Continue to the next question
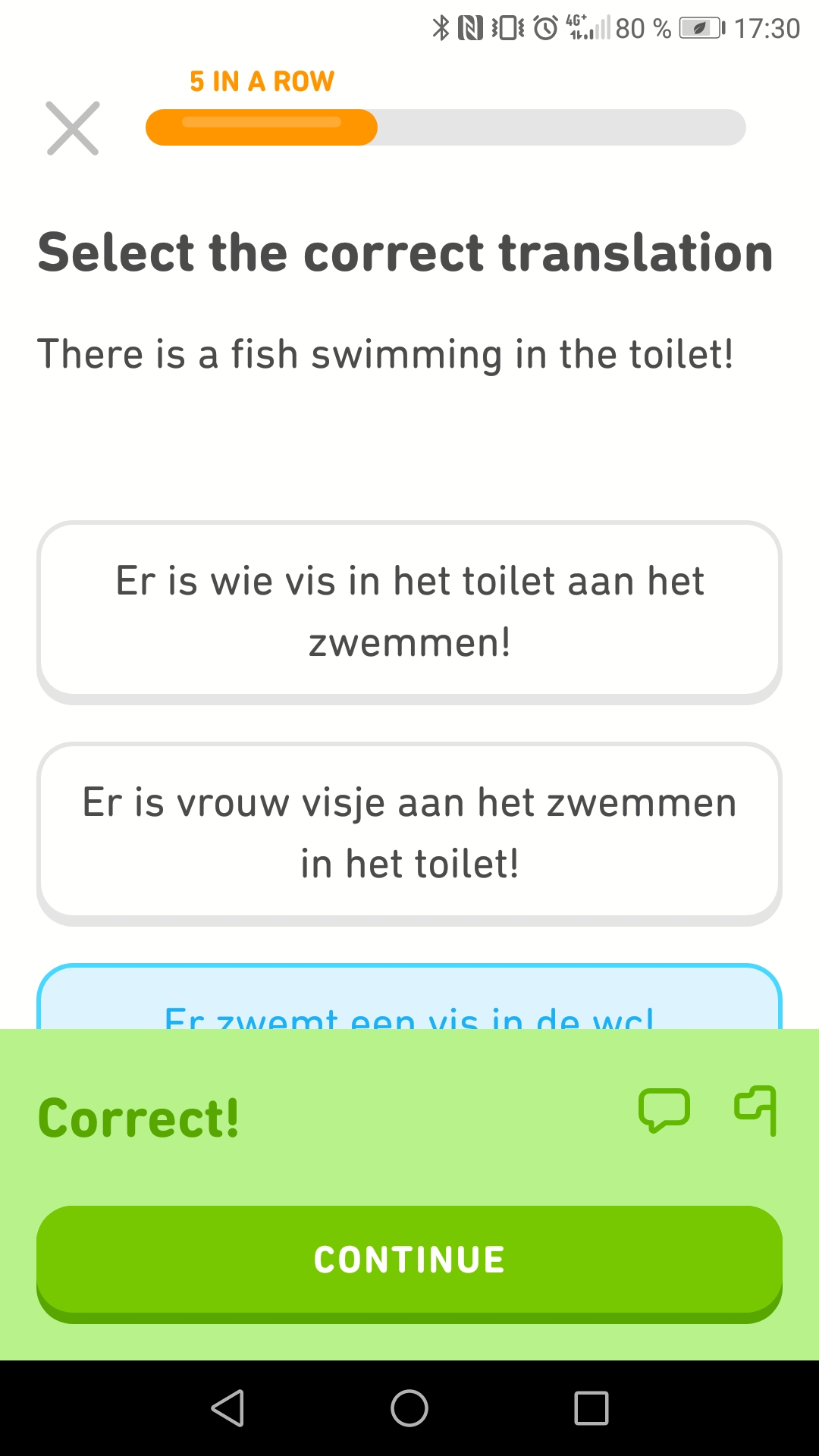The width and height of the screenshot is (819, 1456). coord(409,1260)
